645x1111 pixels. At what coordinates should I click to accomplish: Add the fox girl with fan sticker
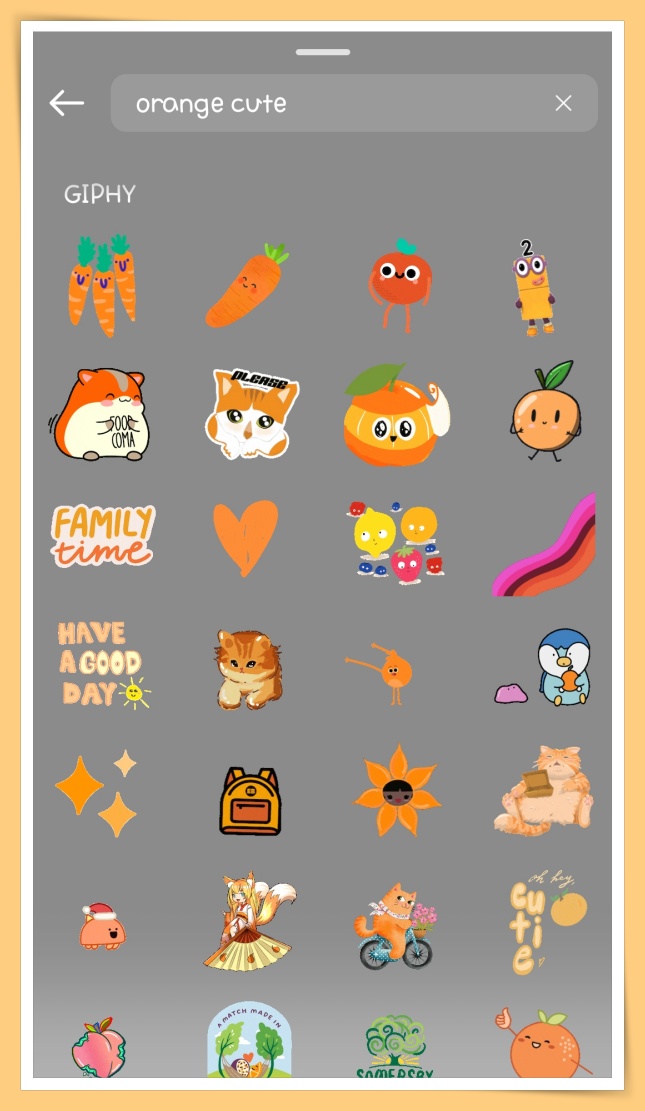pos(250,922)
